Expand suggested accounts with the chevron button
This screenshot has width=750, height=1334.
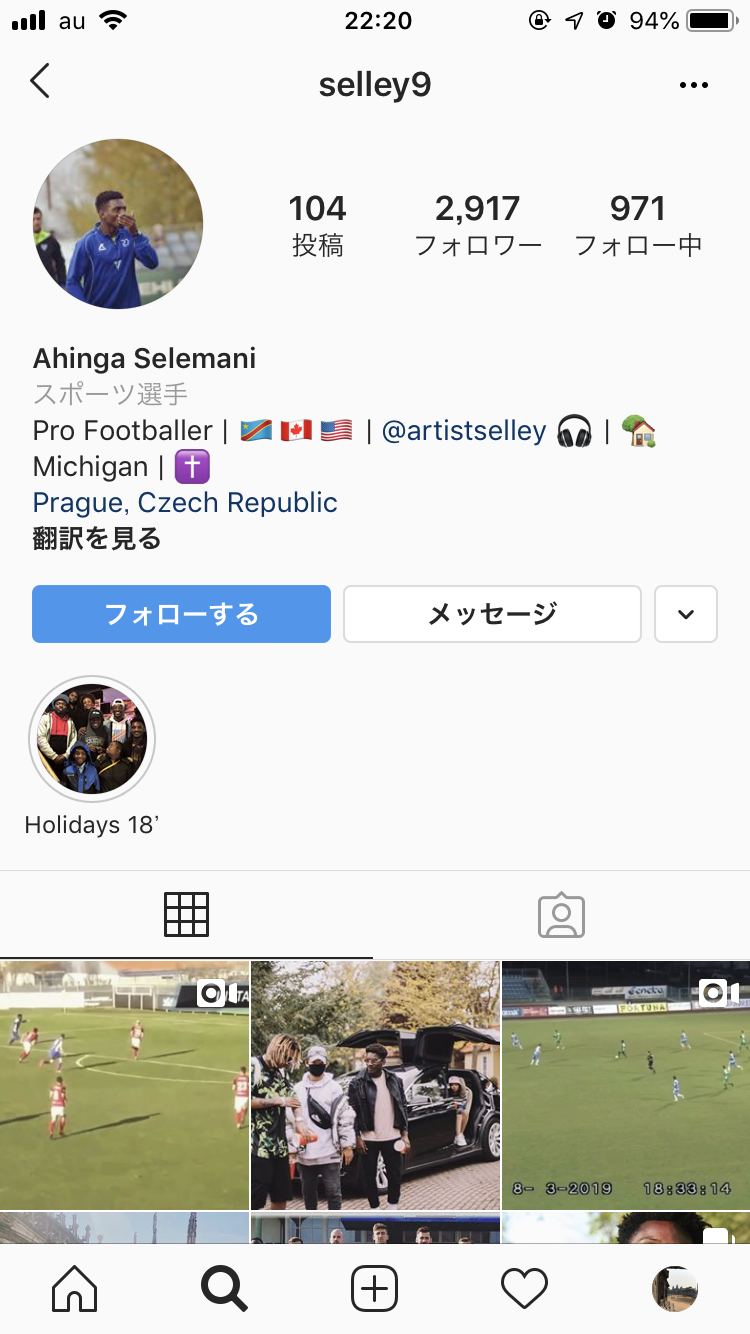[685, 613]
